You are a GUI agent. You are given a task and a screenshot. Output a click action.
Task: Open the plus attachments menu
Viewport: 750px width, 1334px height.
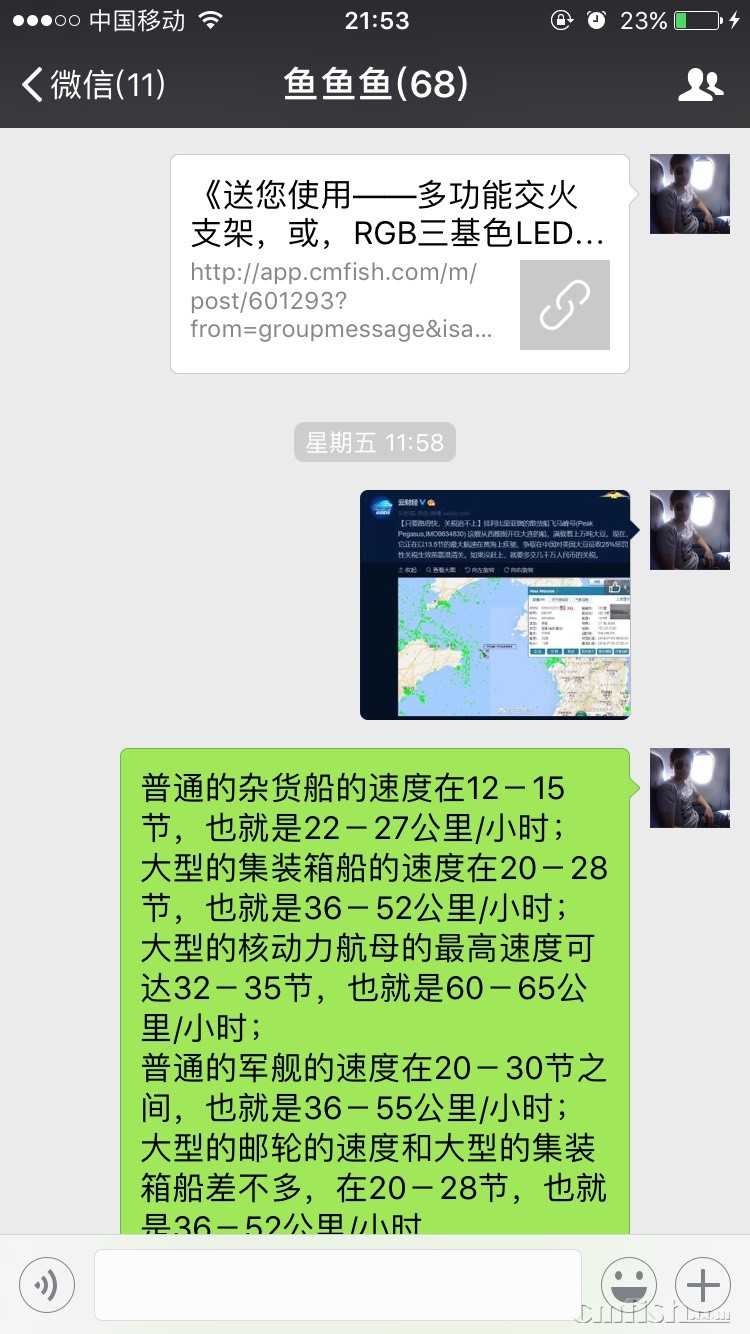pyautogui.click(x=703, y=1284)
